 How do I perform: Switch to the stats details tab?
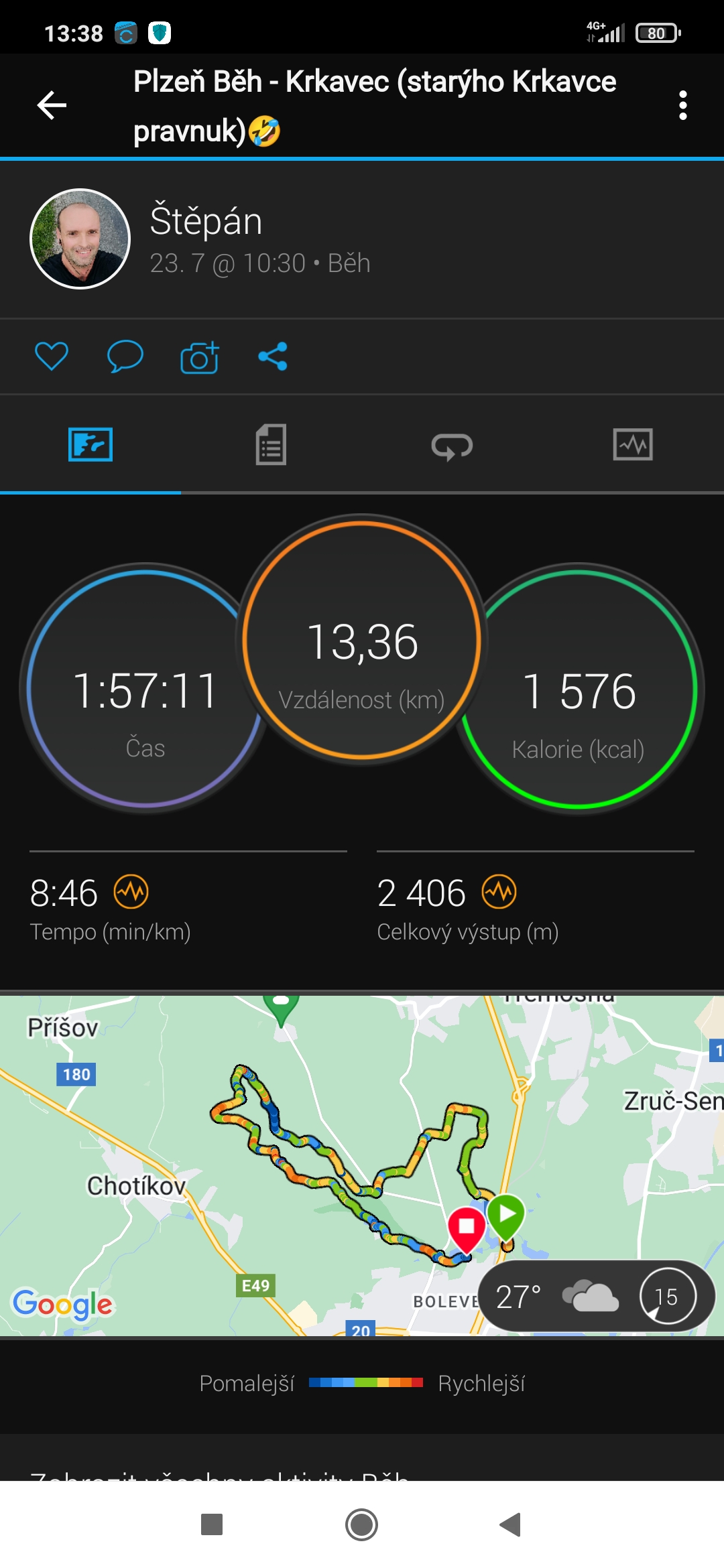271,444
